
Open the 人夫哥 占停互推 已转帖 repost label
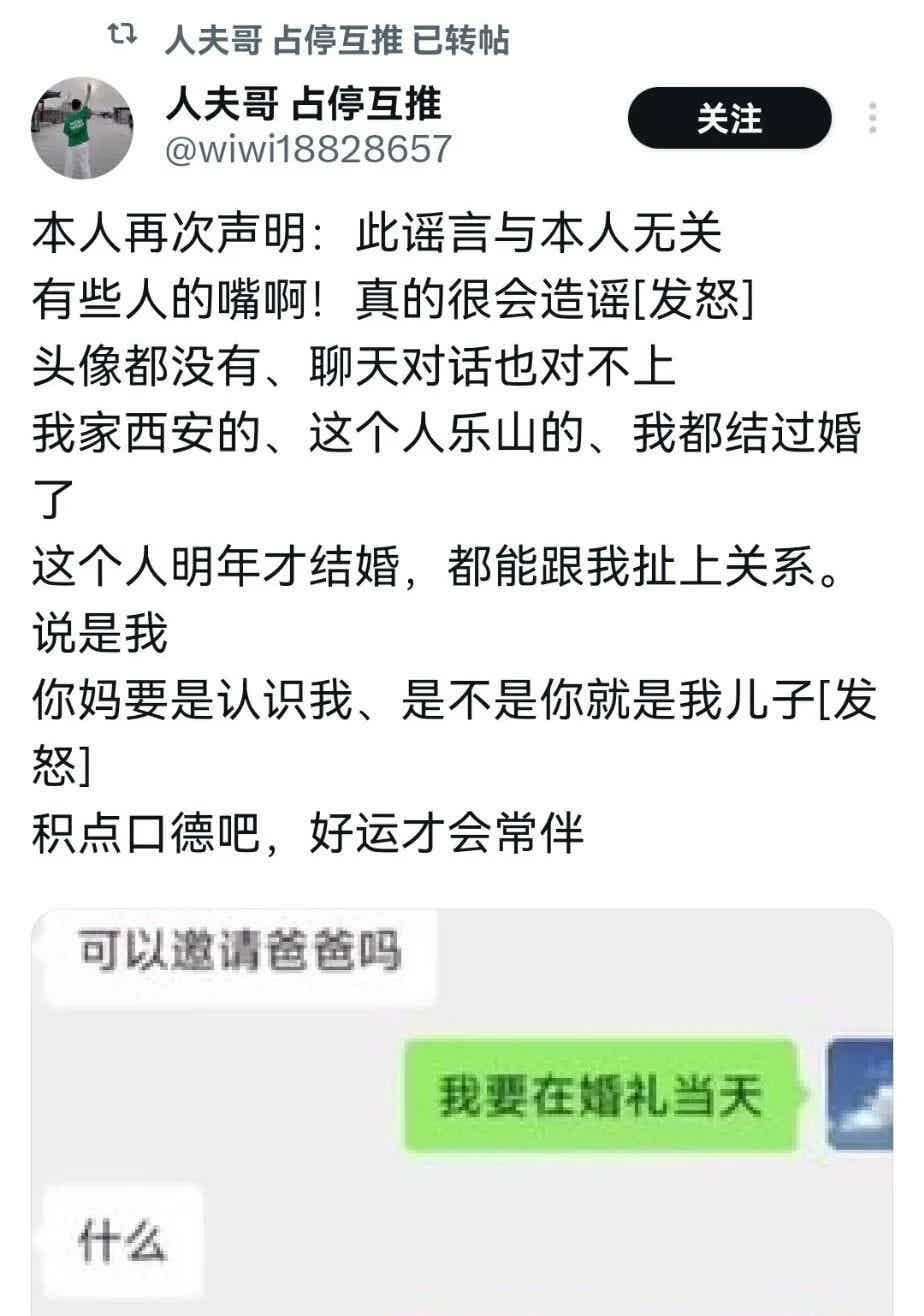[x=336, y=40]
